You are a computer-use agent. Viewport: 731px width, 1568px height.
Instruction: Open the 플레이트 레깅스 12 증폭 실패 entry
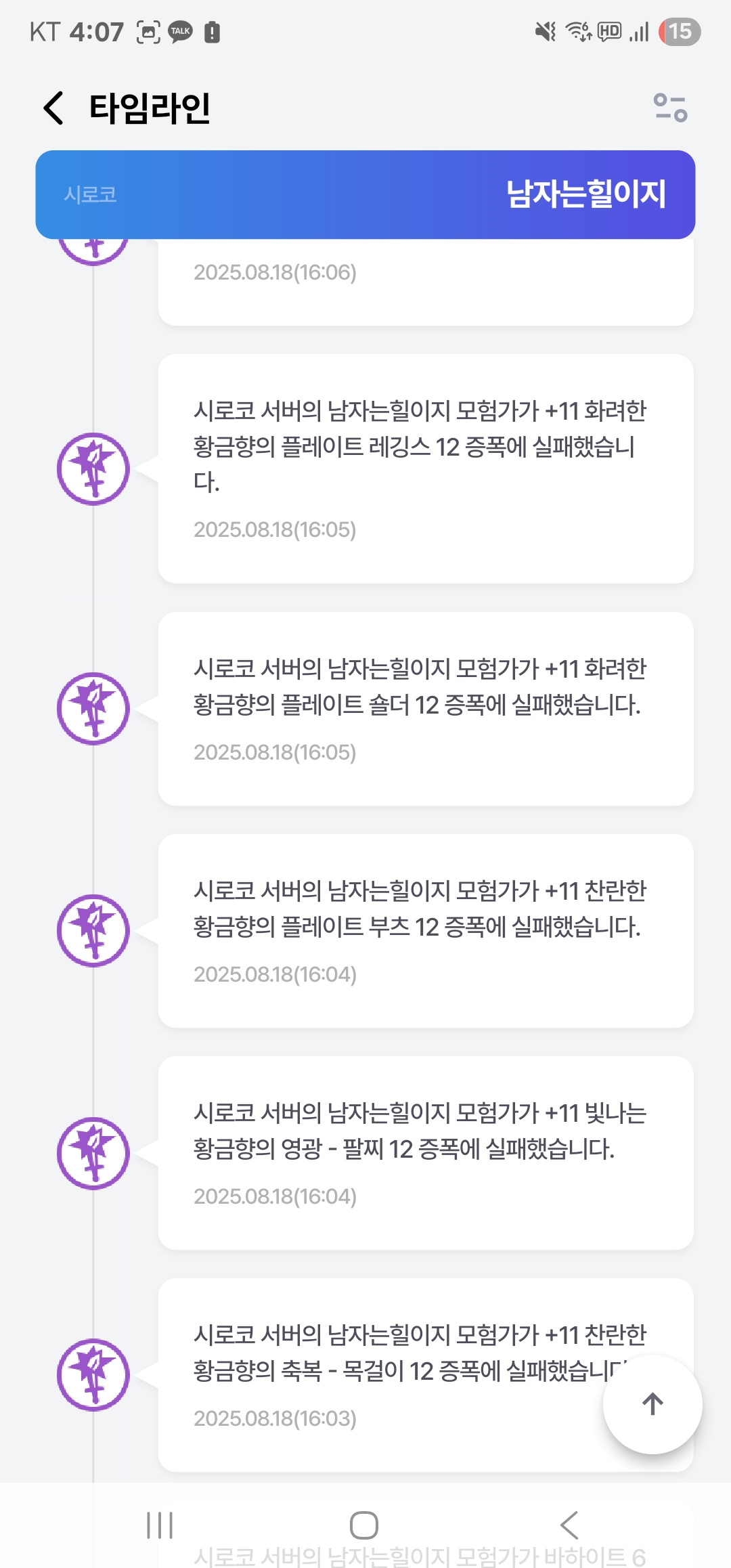[426, 469]
